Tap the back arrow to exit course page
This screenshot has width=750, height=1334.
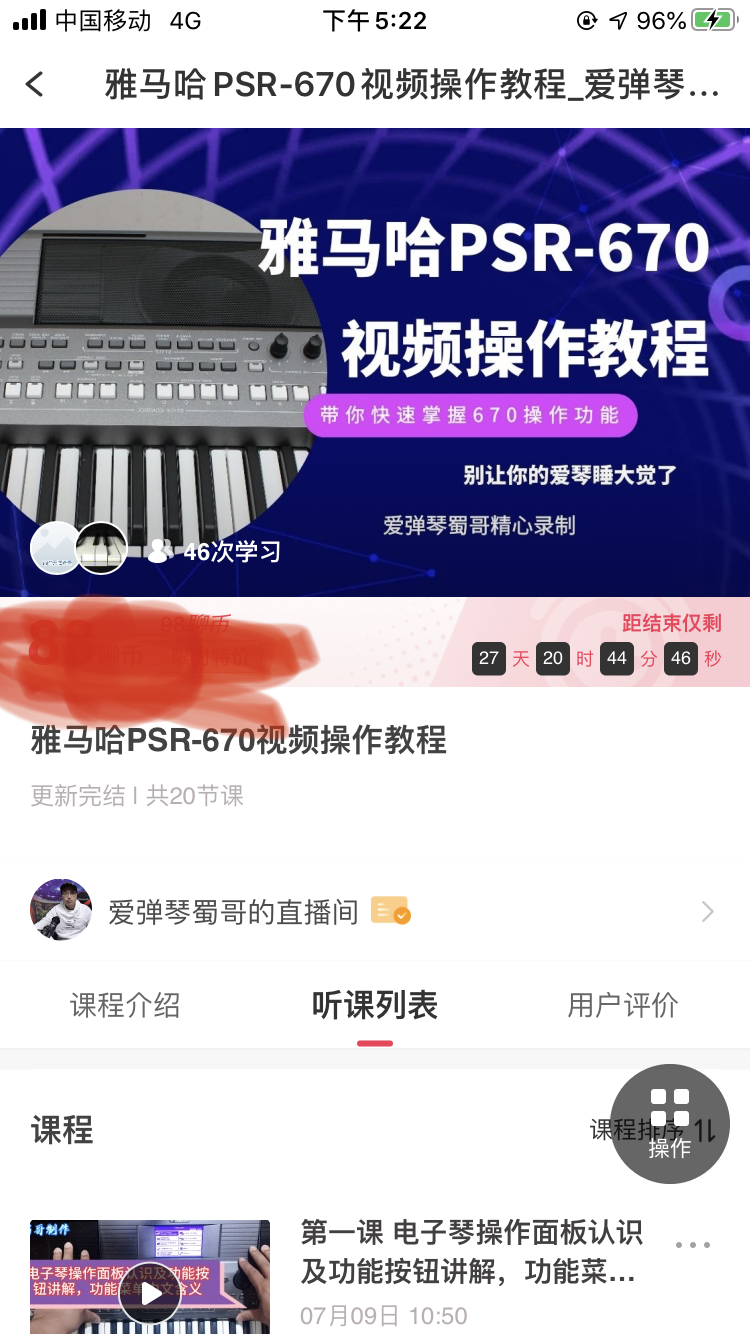(x=34, y=84)
